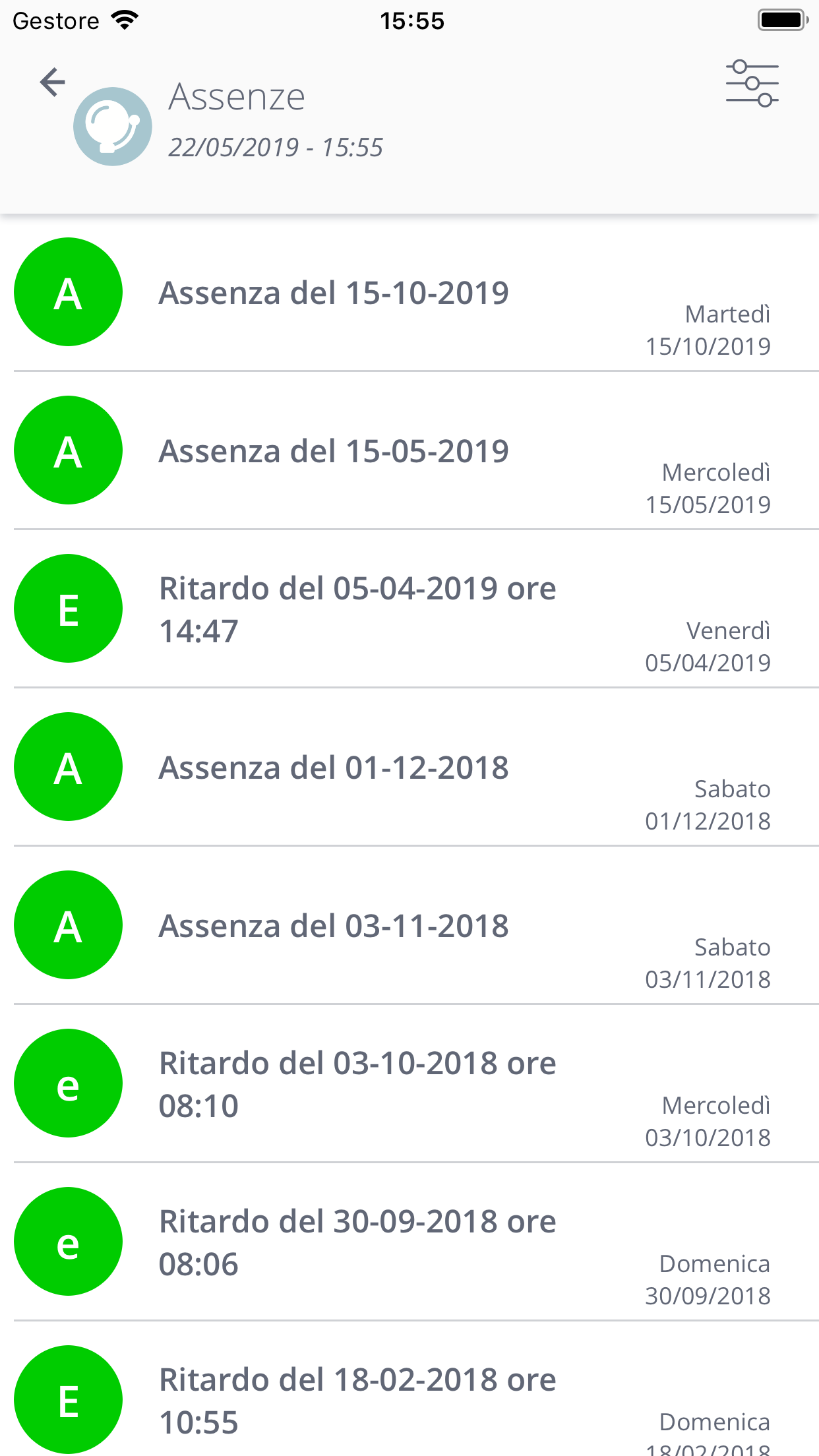Tap the Assenze page title
819x1456 pixels.
pyautogui.click(x=237, y=96)
